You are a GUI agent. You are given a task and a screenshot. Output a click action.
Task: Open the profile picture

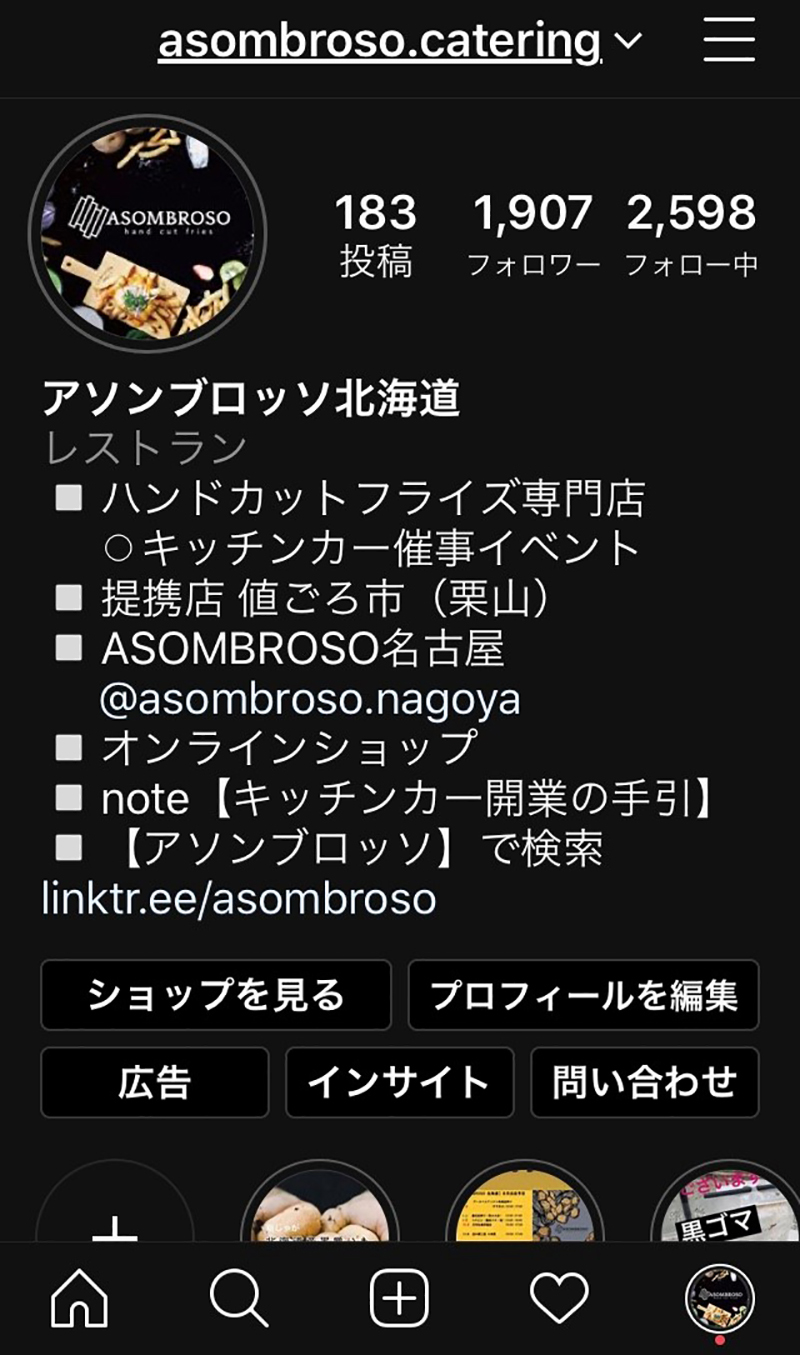pos(149,233)
